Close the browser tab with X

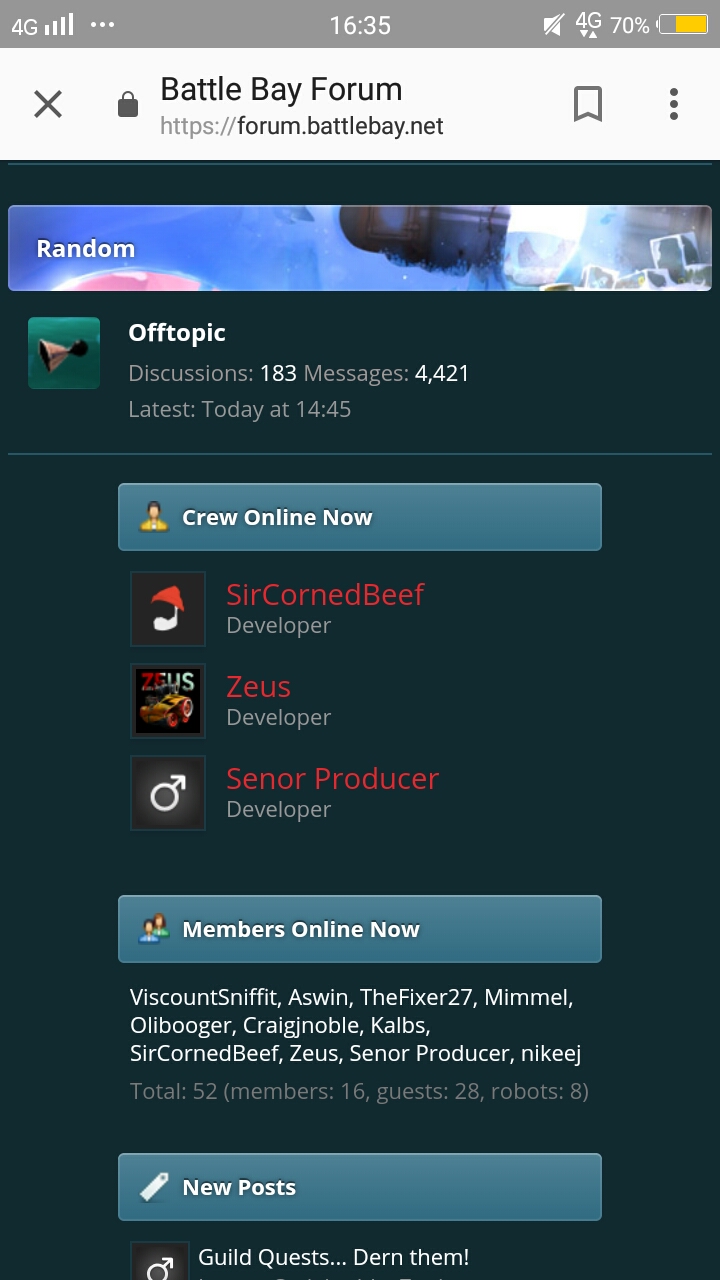(x=48, y=104)
